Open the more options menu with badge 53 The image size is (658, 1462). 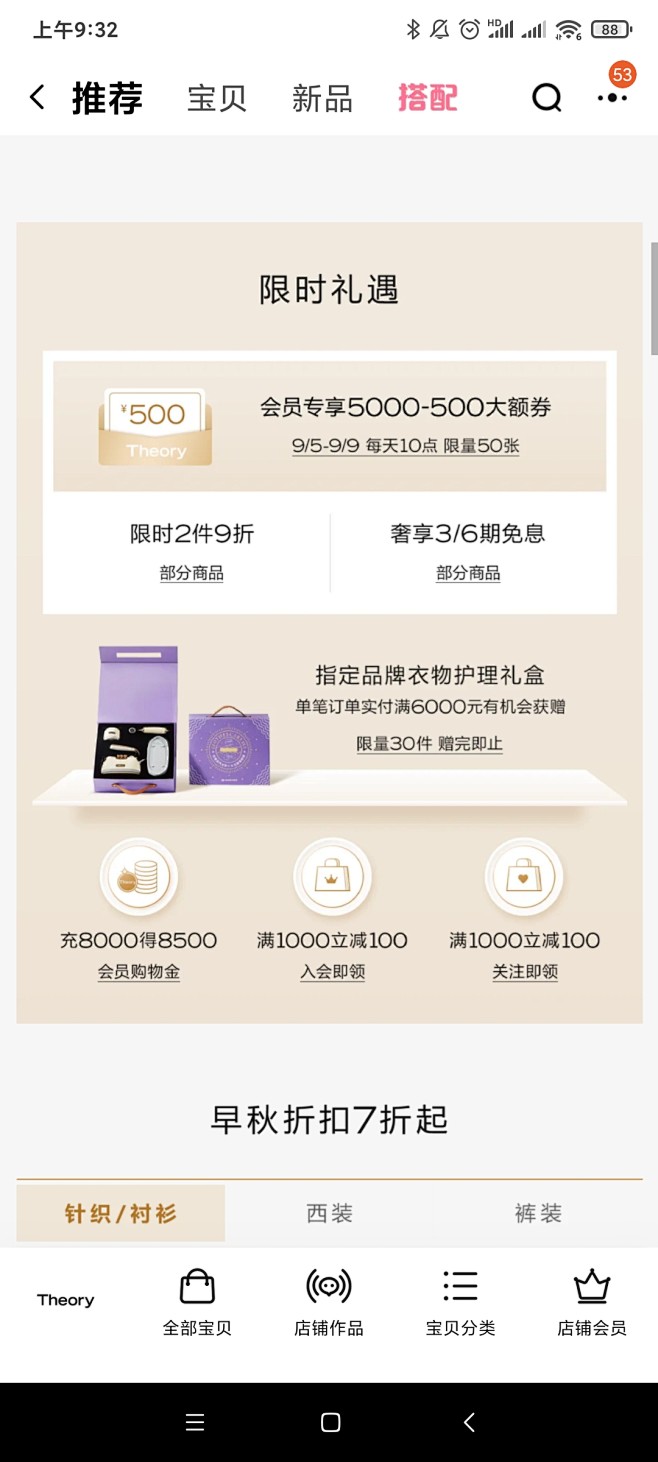612,97
